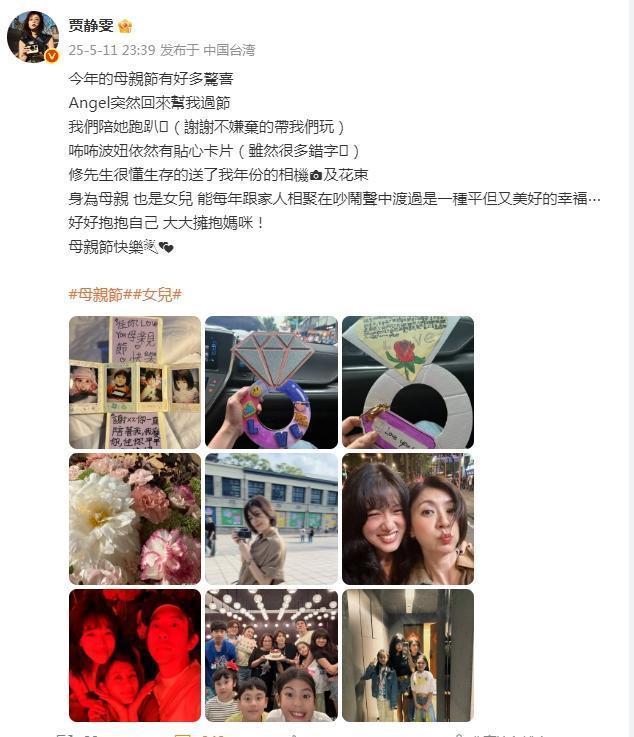View the flower bouquet photo

135,519
